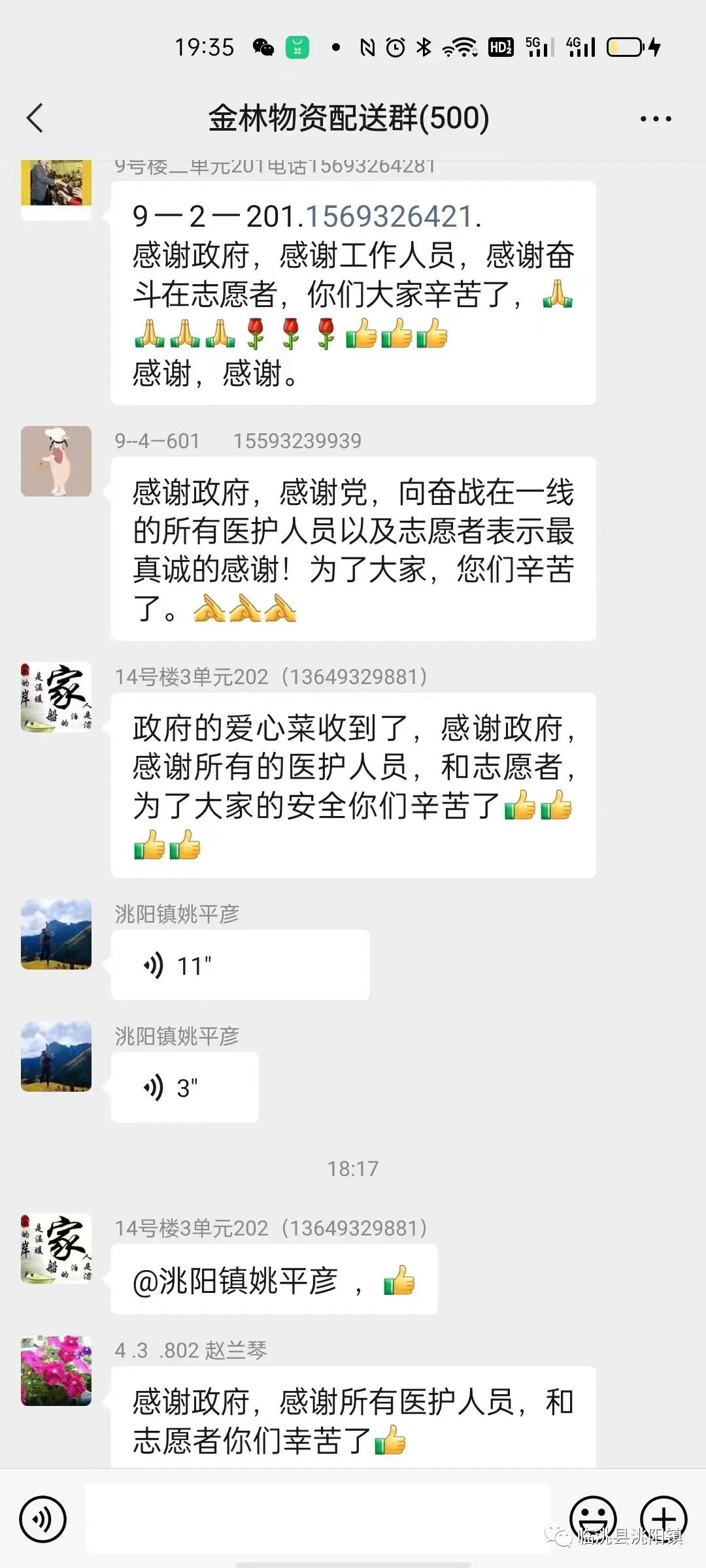Tap the phone number link 1569326421
The width and height of the screenshot is (706, 1568).
[388, 216]
